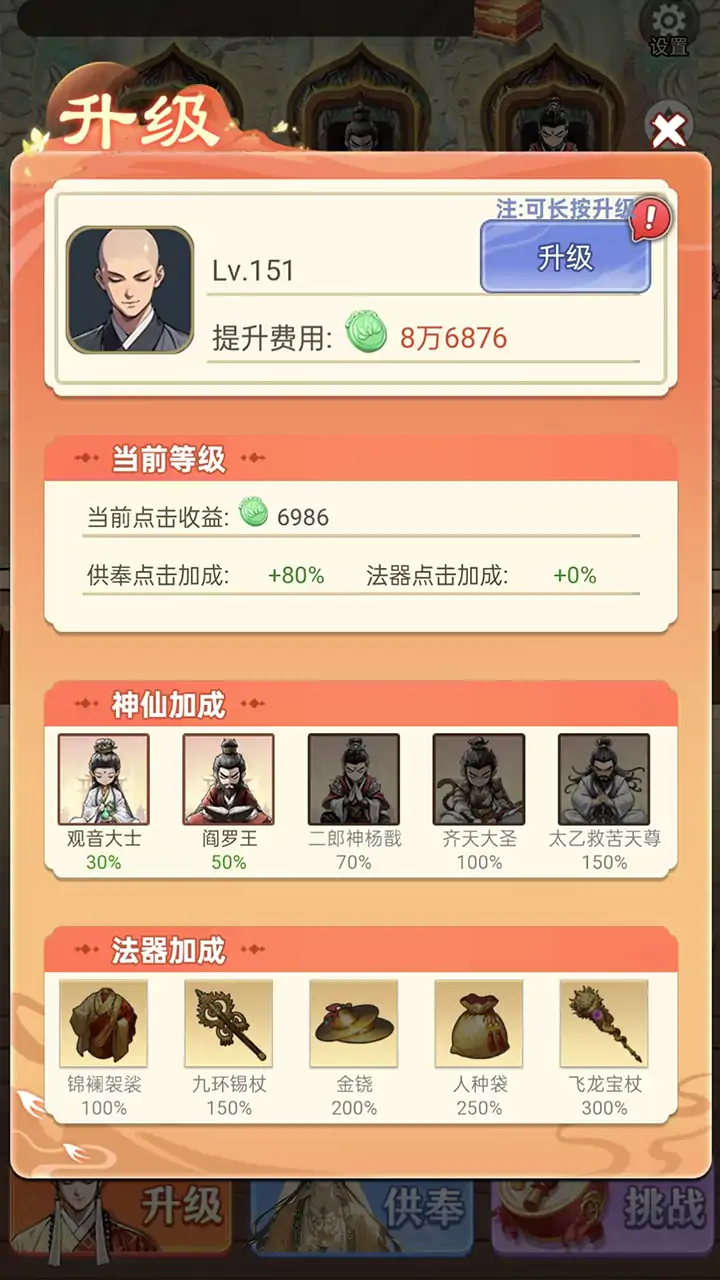Select the 齐天大圣 deity card

(x=479, y=779)
